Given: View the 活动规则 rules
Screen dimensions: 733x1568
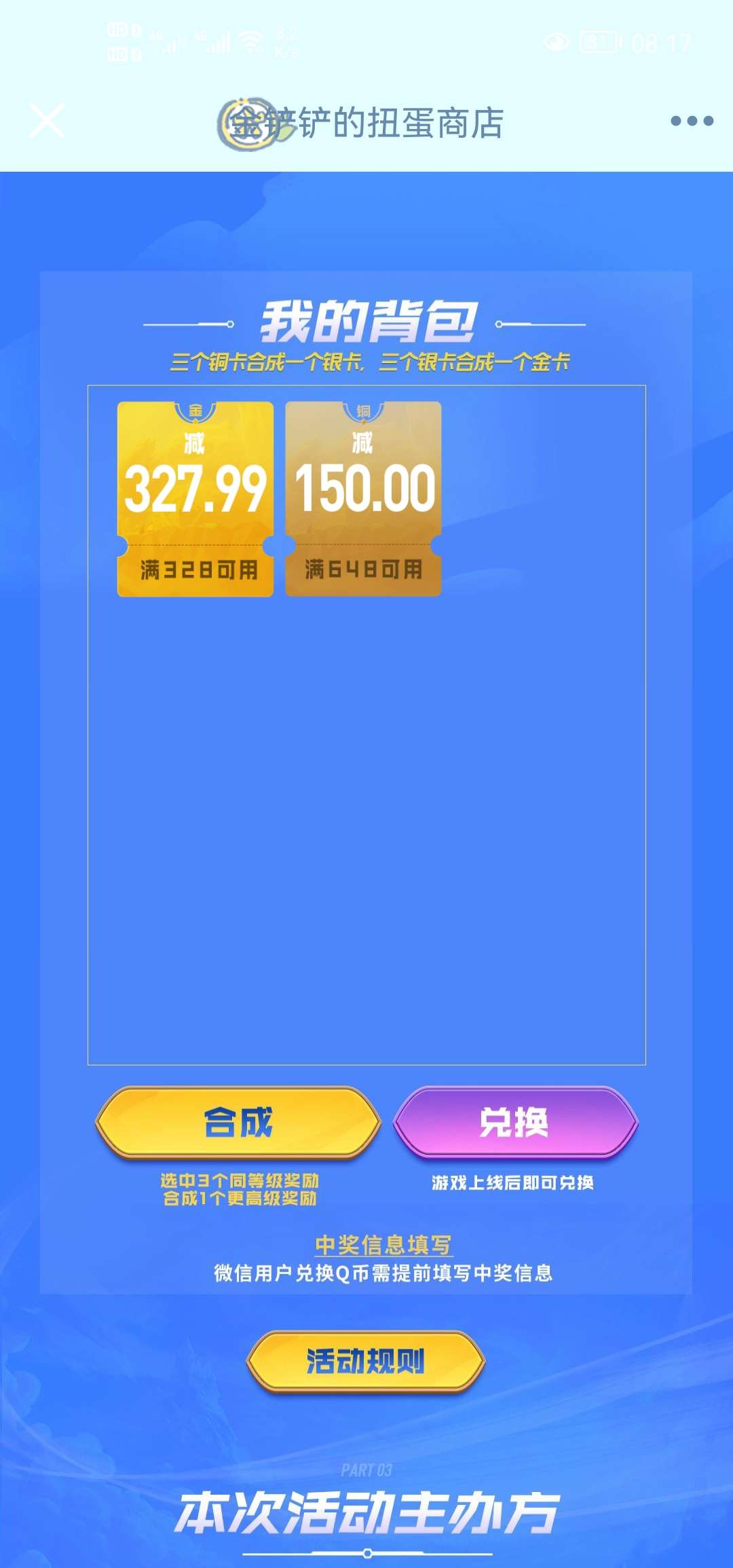Looking at the screenshot, I should click(x=366, y=1361).
